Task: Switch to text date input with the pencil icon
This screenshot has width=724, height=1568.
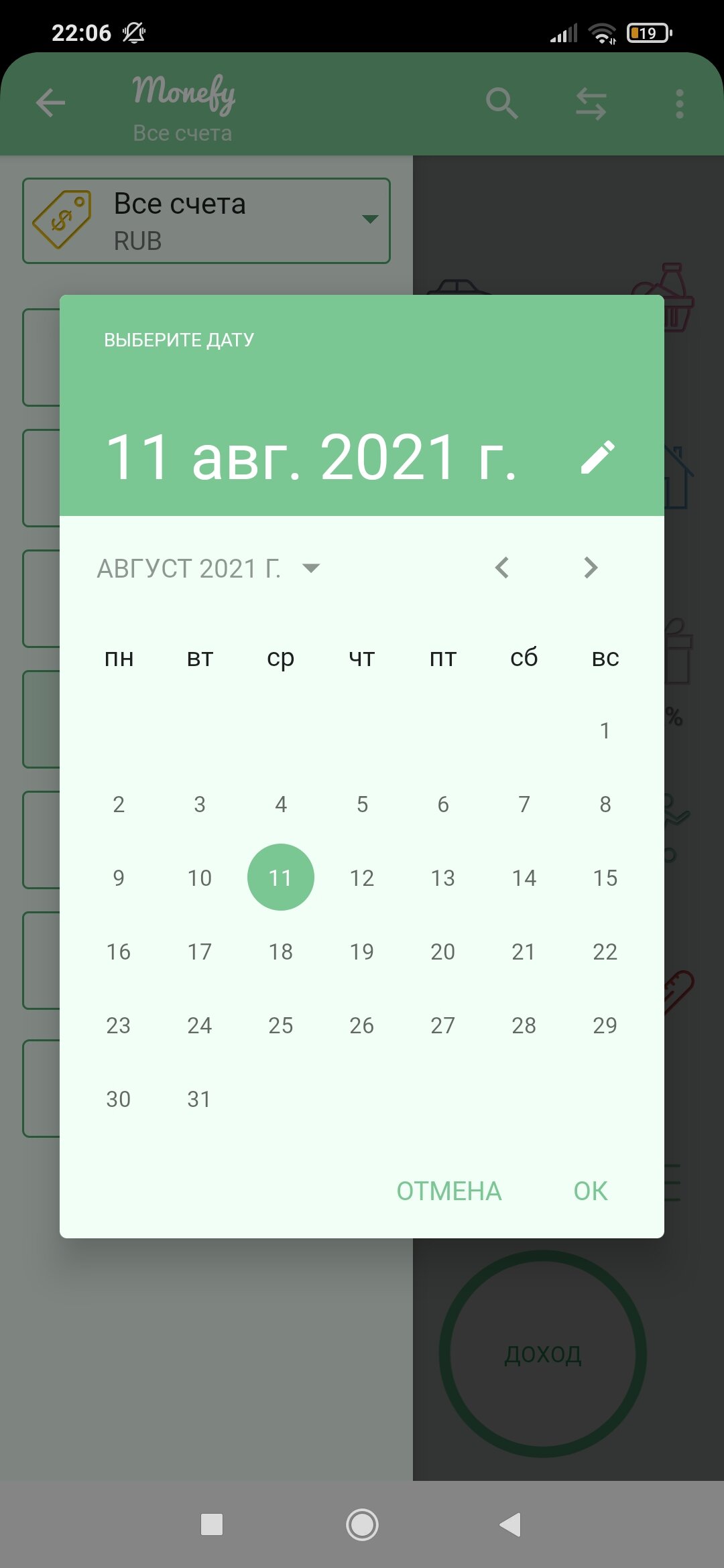Action: 597,458
